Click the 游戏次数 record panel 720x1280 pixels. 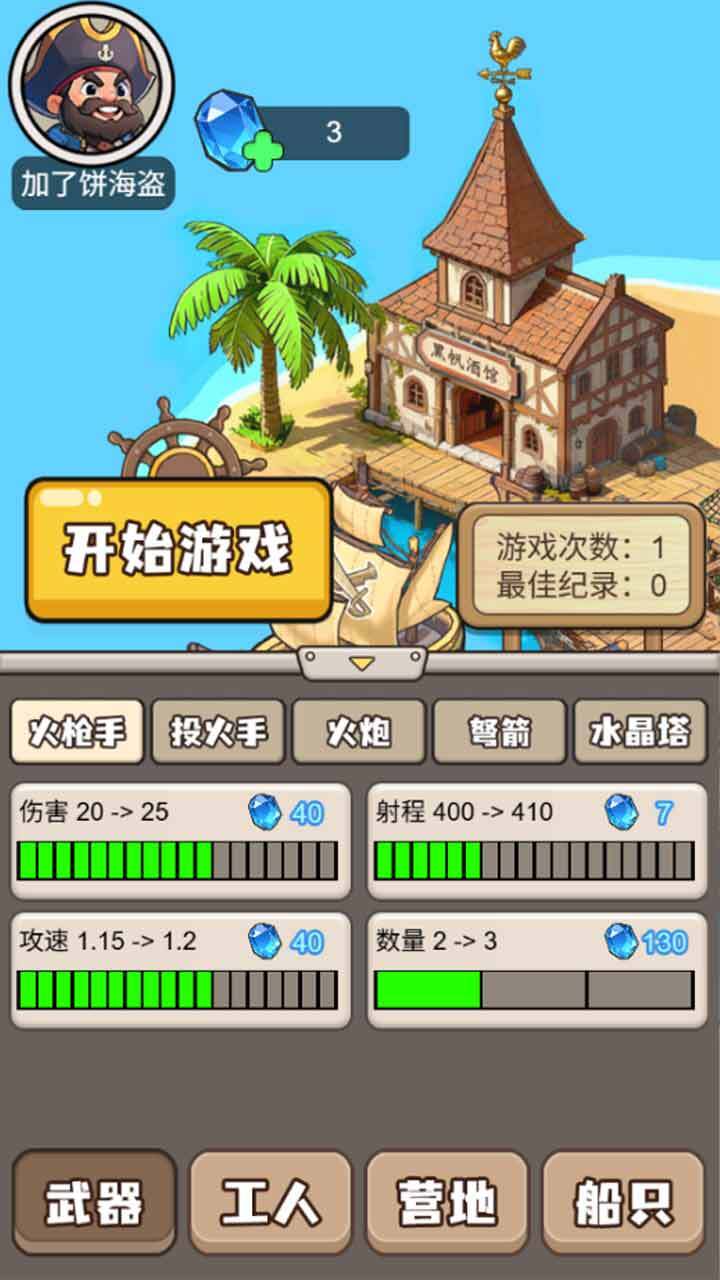pos(578,562)
